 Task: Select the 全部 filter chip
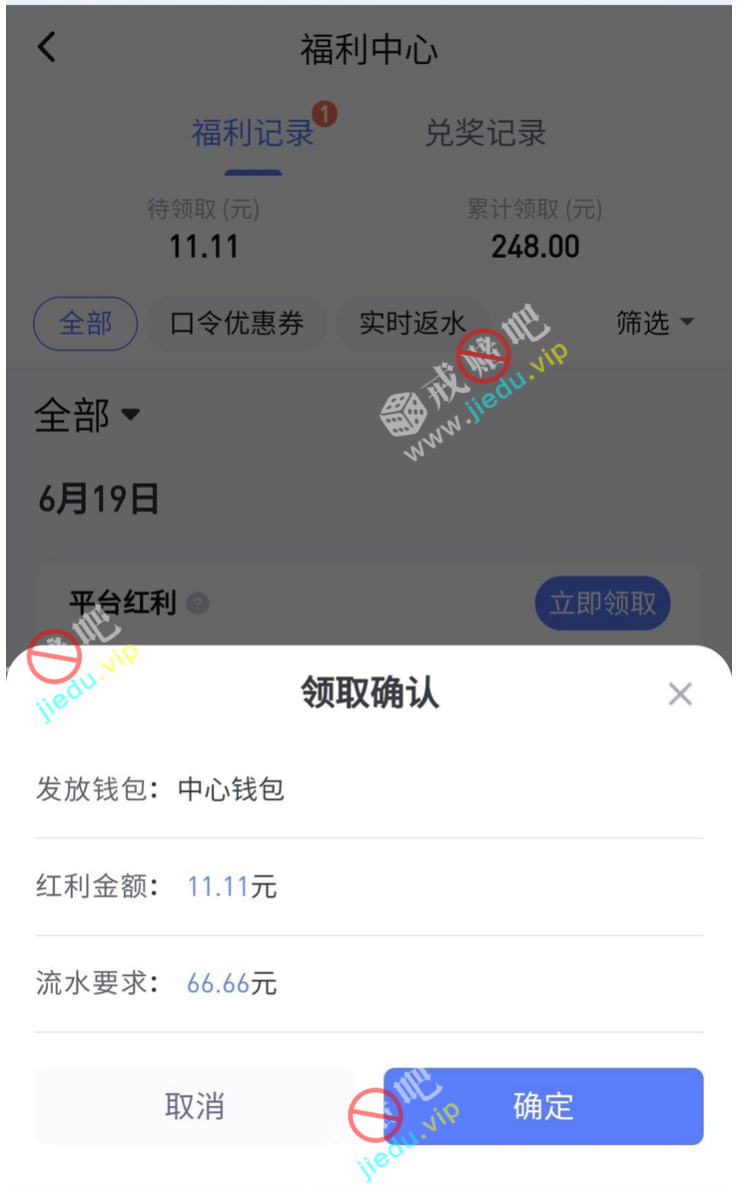coord(85,323)
